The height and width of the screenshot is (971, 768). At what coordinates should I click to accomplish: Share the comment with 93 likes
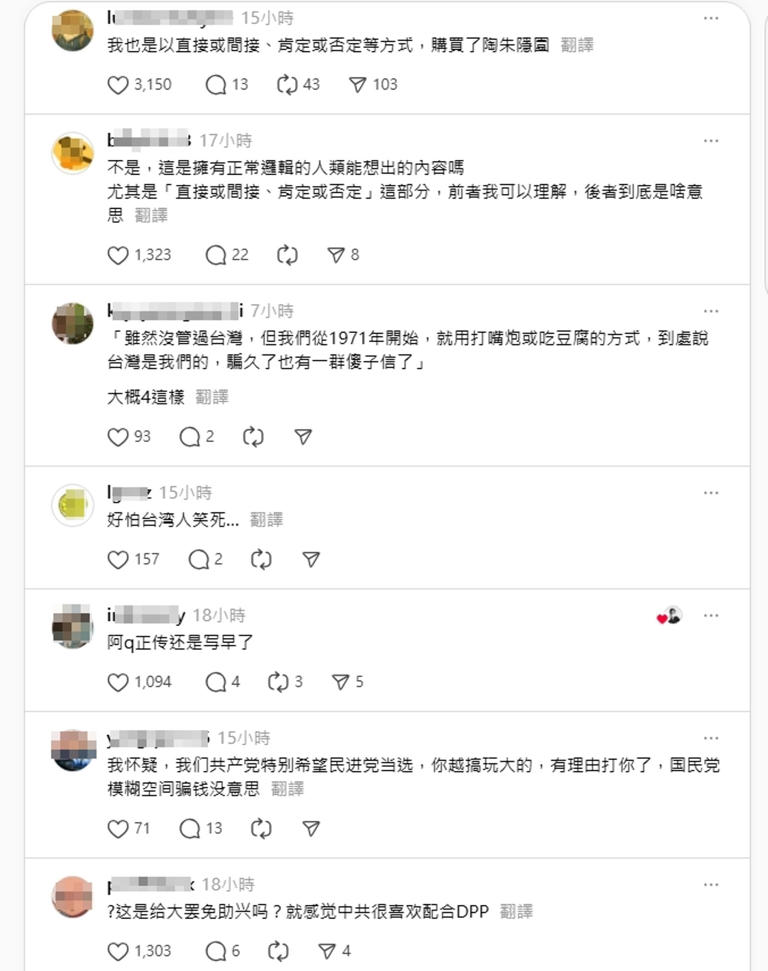tap(304, 437)
